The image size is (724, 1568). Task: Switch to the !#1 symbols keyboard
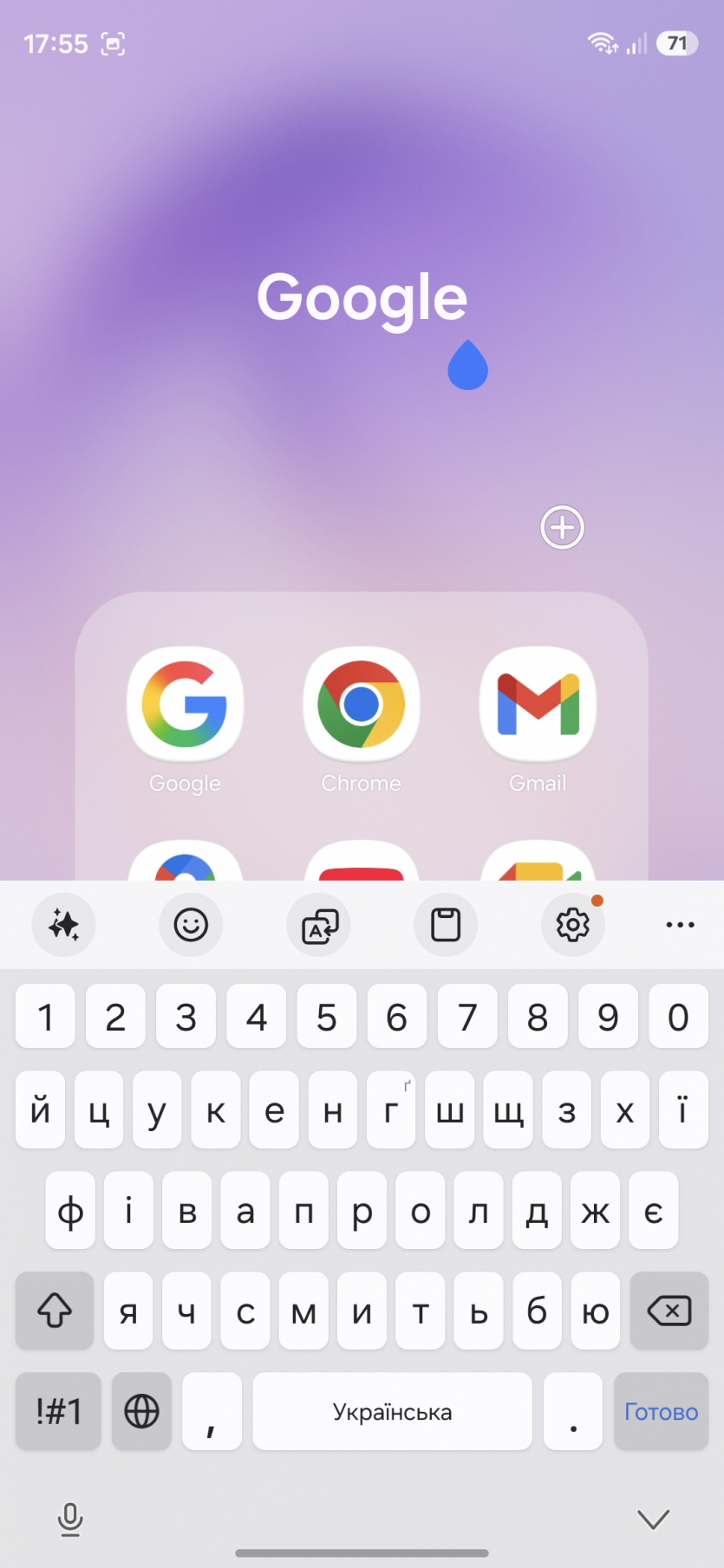(58, 1412)
